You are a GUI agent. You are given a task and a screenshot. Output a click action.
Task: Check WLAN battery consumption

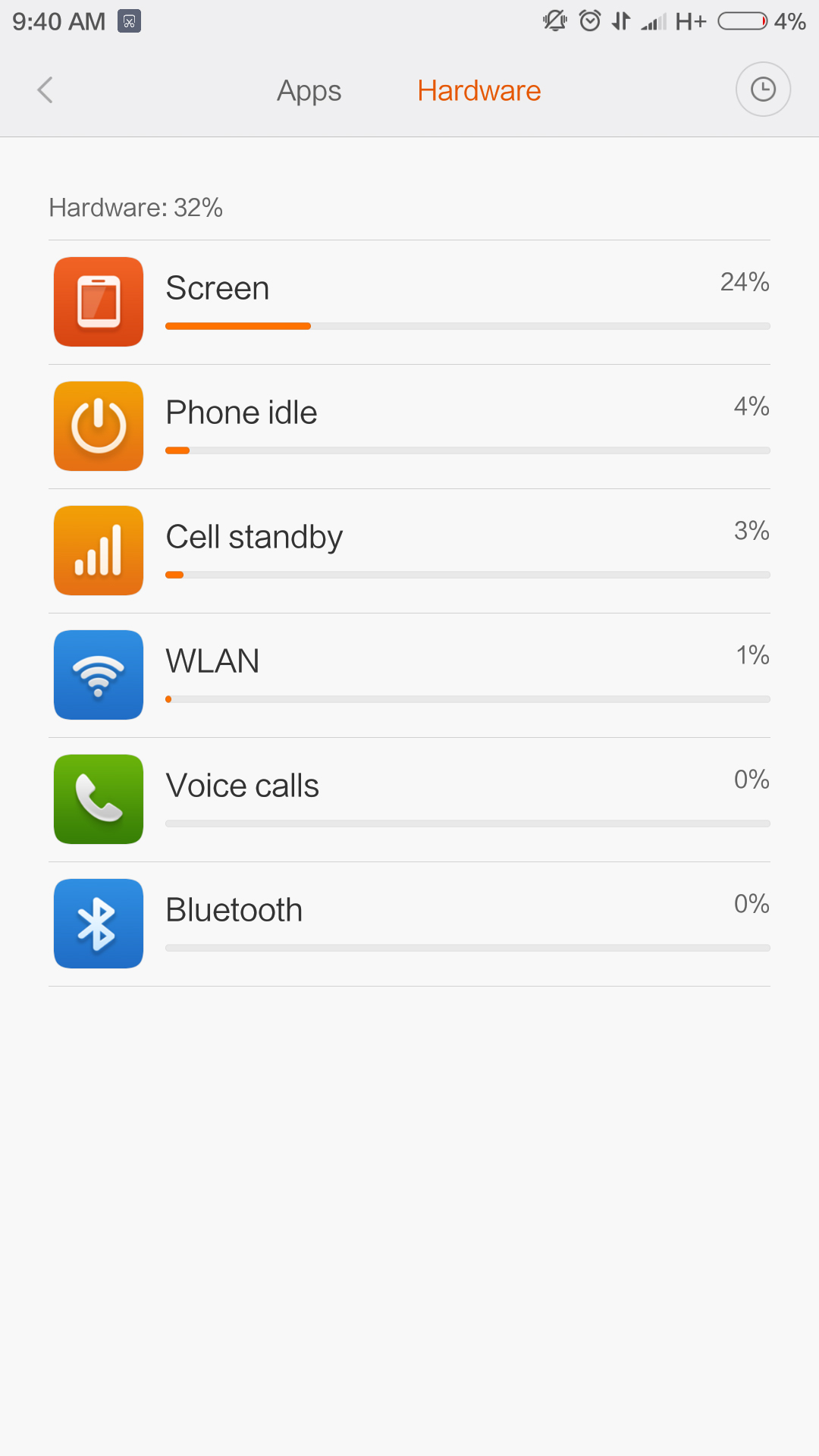[x=409, y=675]
